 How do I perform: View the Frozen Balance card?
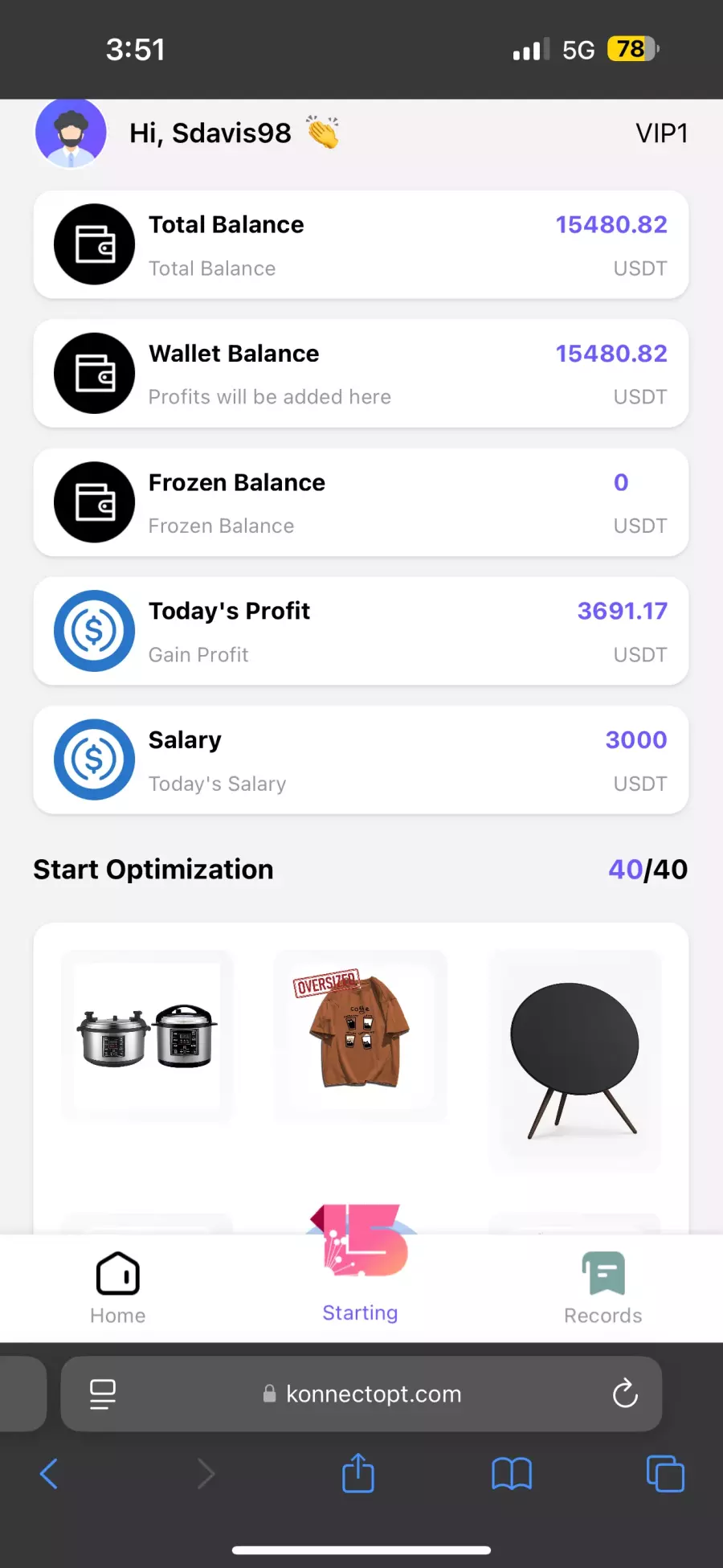coord(361,502)
